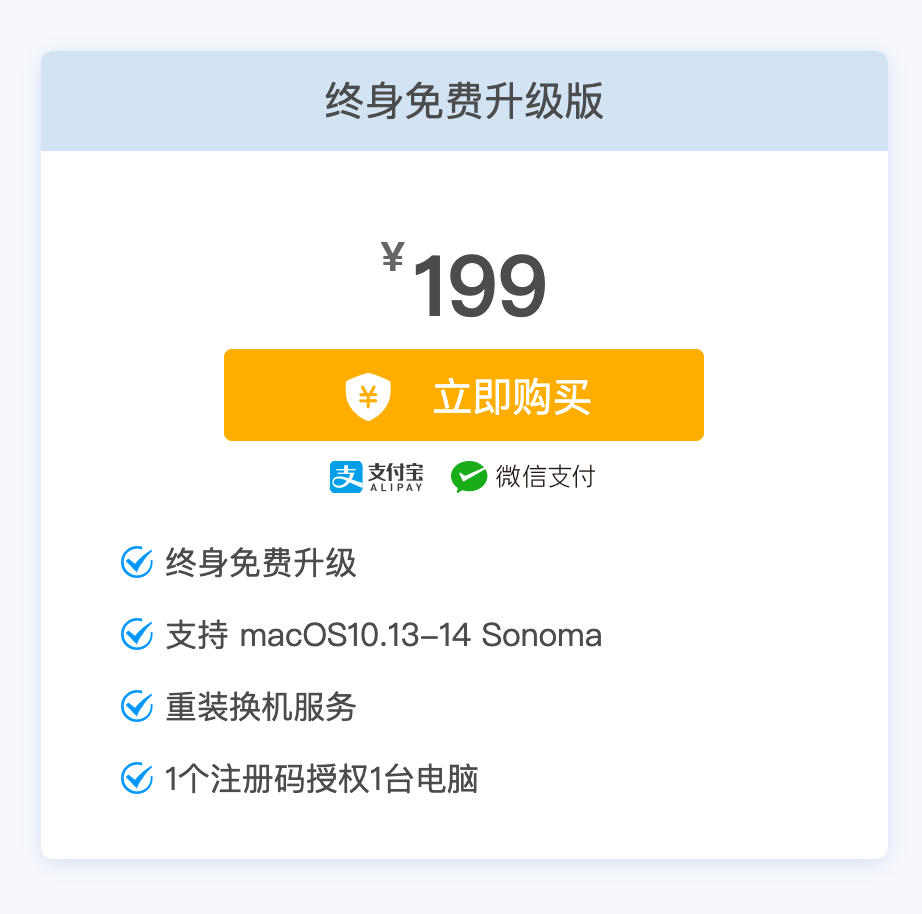Tap the 立即购买 buy now button
The height and width of the screenshot is (914, 922).
[x=464, y=395]
